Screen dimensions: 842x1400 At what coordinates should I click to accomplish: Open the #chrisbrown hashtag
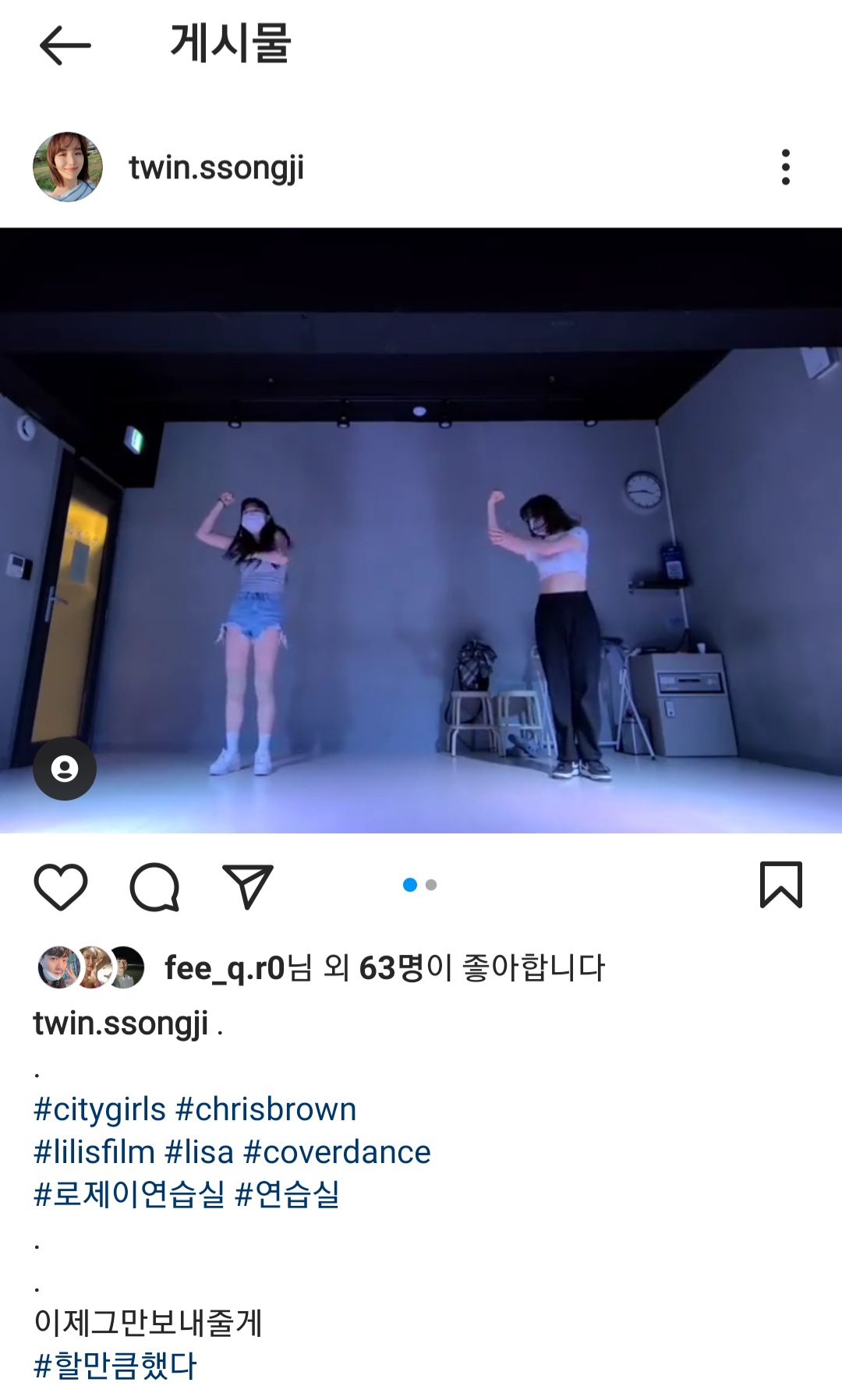coord(266,1109)
